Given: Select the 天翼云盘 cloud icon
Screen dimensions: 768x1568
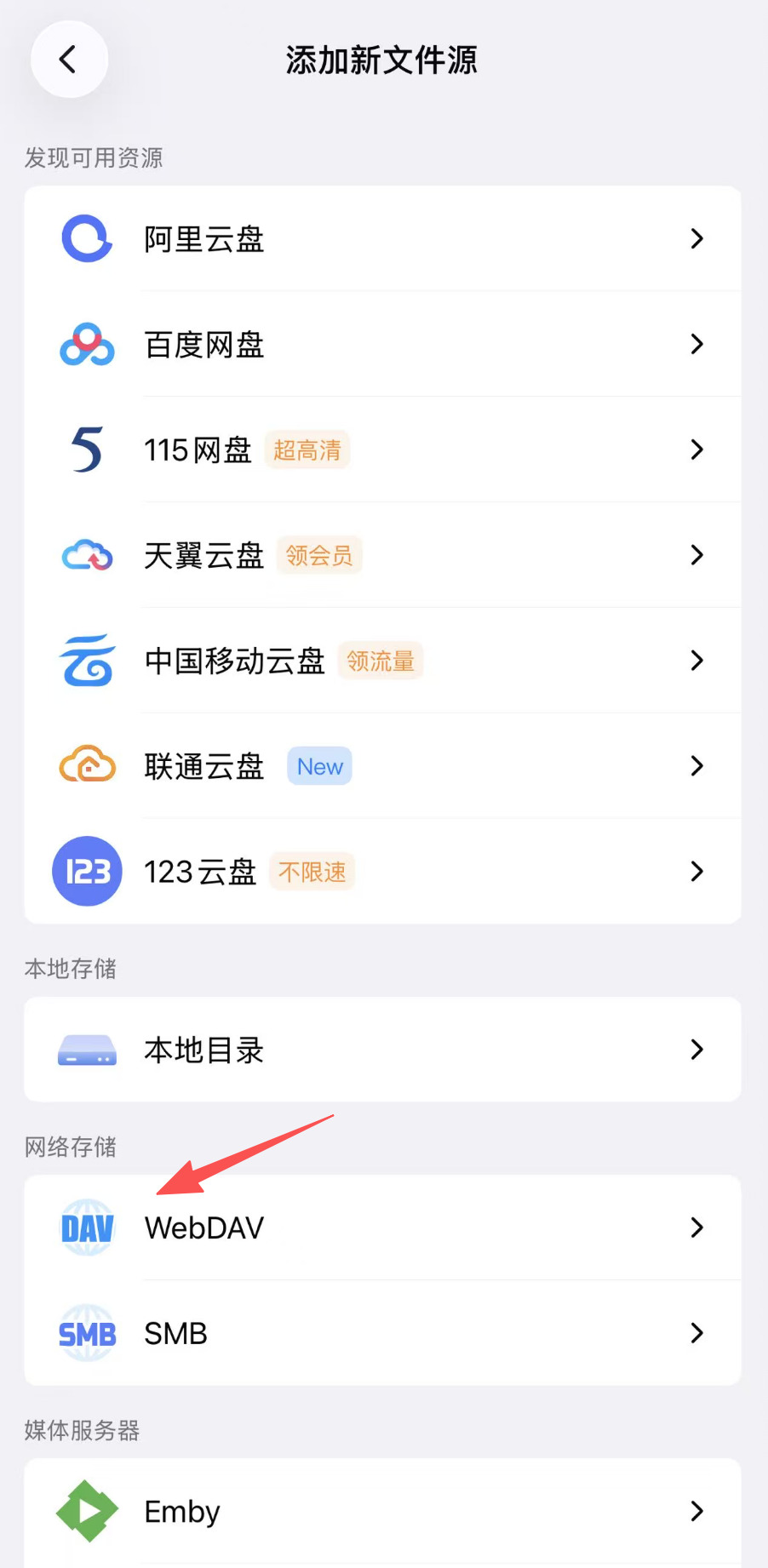Looking at the screenshot, I should click(86, 555).
